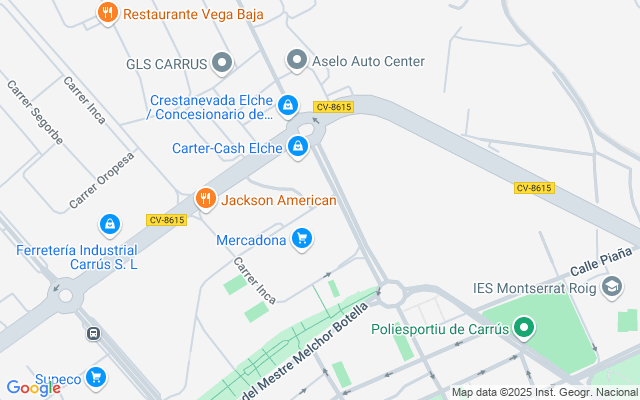Open the Supeco store pin

tap(95, 378)
